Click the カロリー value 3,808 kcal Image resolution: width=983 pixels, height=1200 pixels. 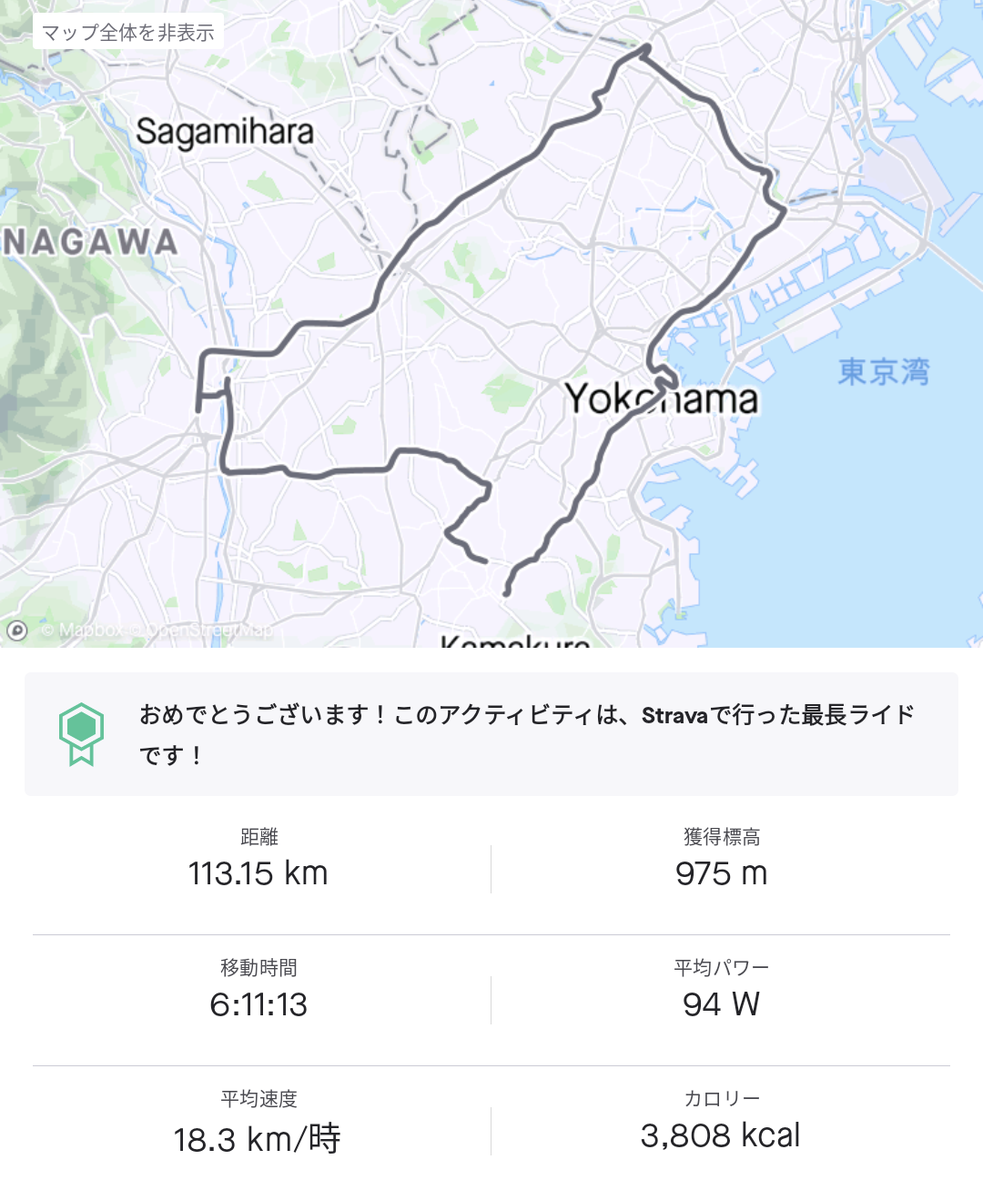tap(719, 1134)
